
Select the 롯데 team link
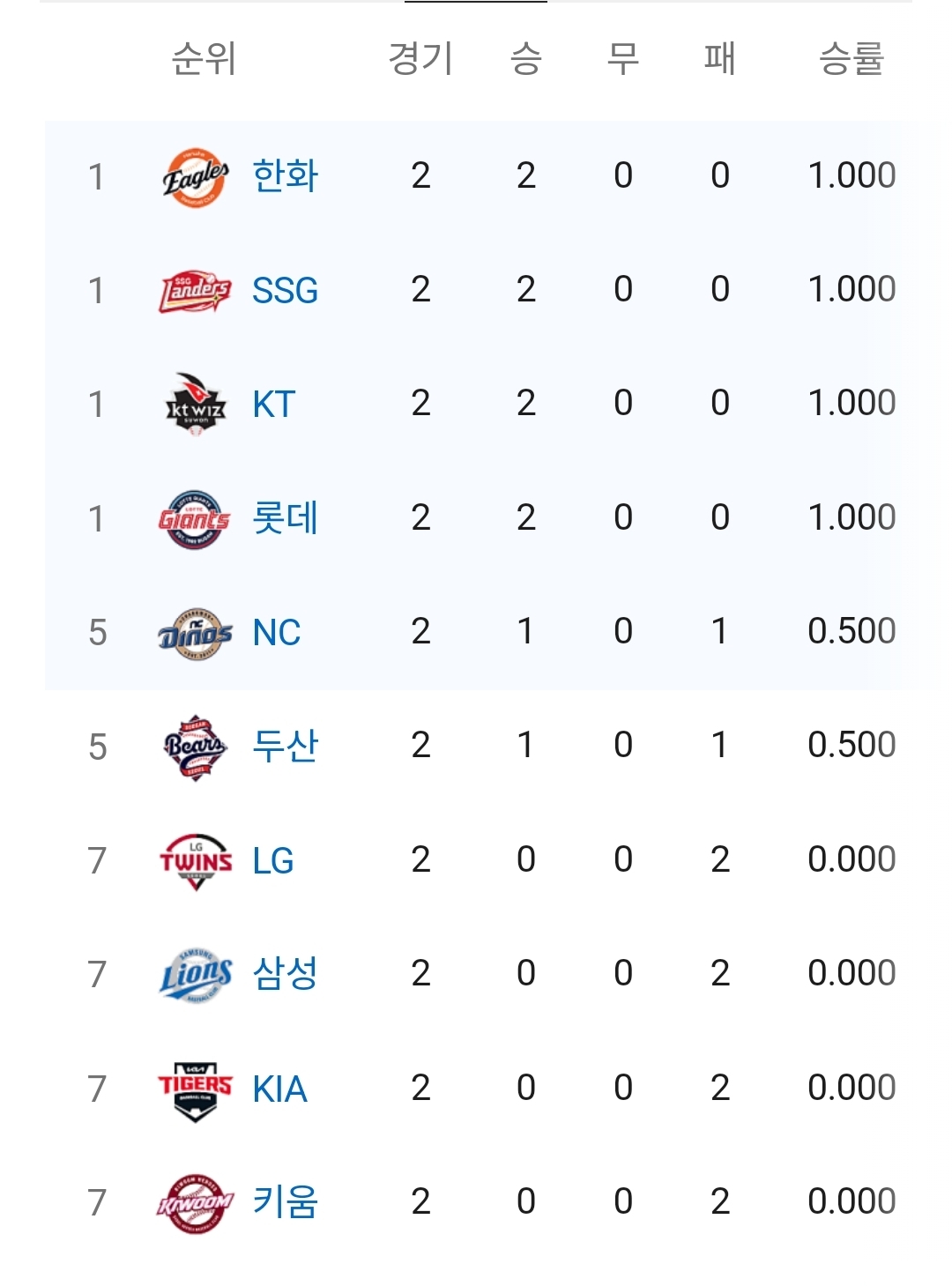(x=284, y=517)
